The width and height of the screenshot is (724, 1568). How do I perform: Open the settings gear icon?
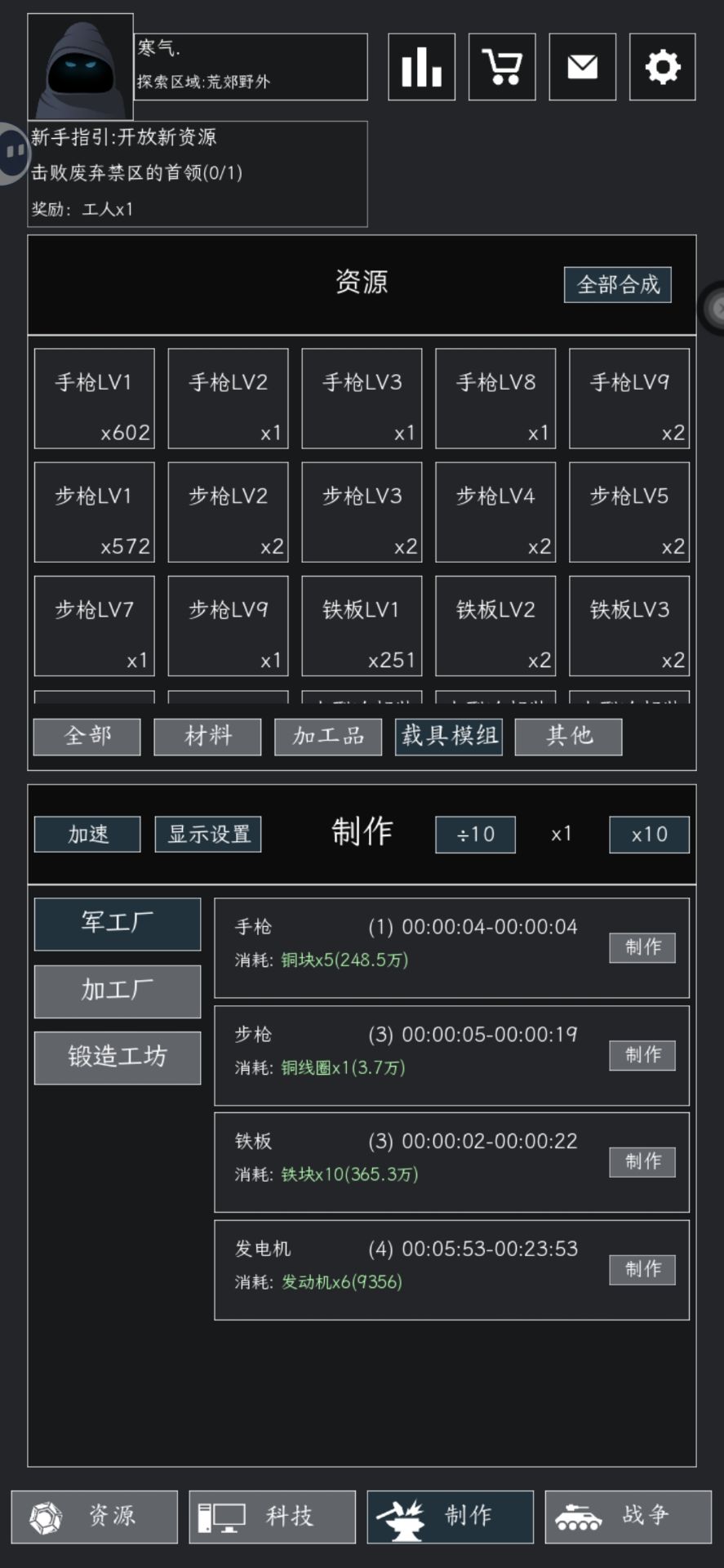pos(662,67)
